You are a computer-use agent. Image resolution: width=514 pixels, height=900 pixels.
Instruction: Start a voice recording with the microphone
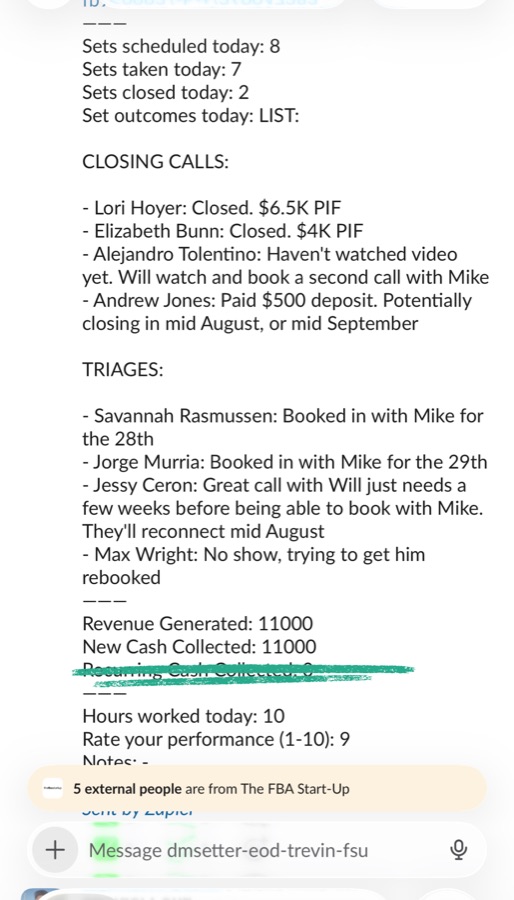pos(458,849)
